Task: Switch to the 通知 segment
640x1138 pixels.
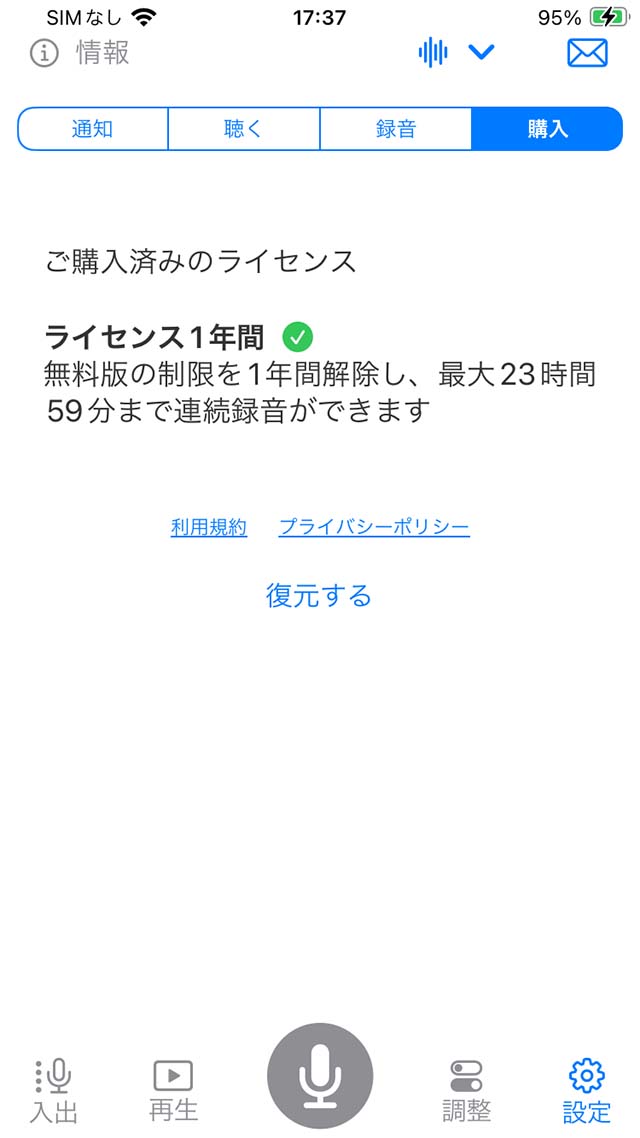Action: (x=93, y=128)
